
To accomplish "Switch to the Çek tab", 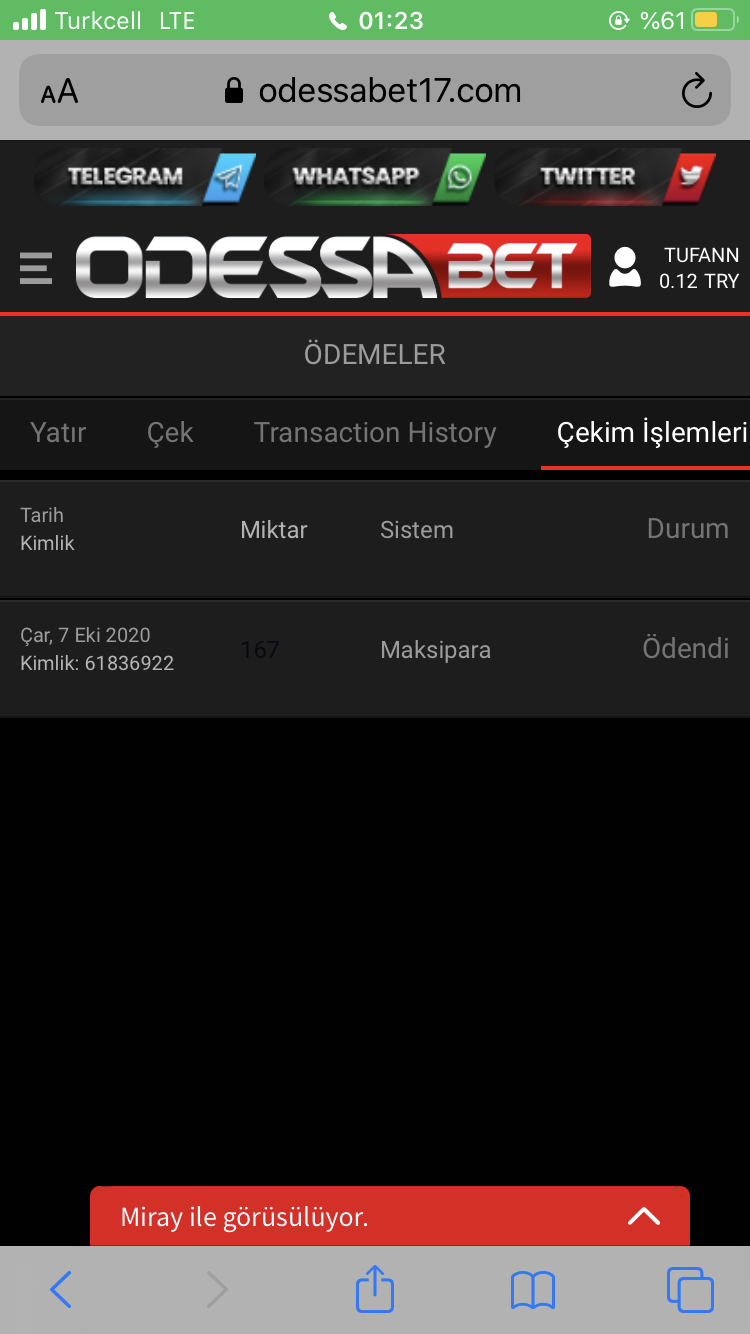I will 170,433.
